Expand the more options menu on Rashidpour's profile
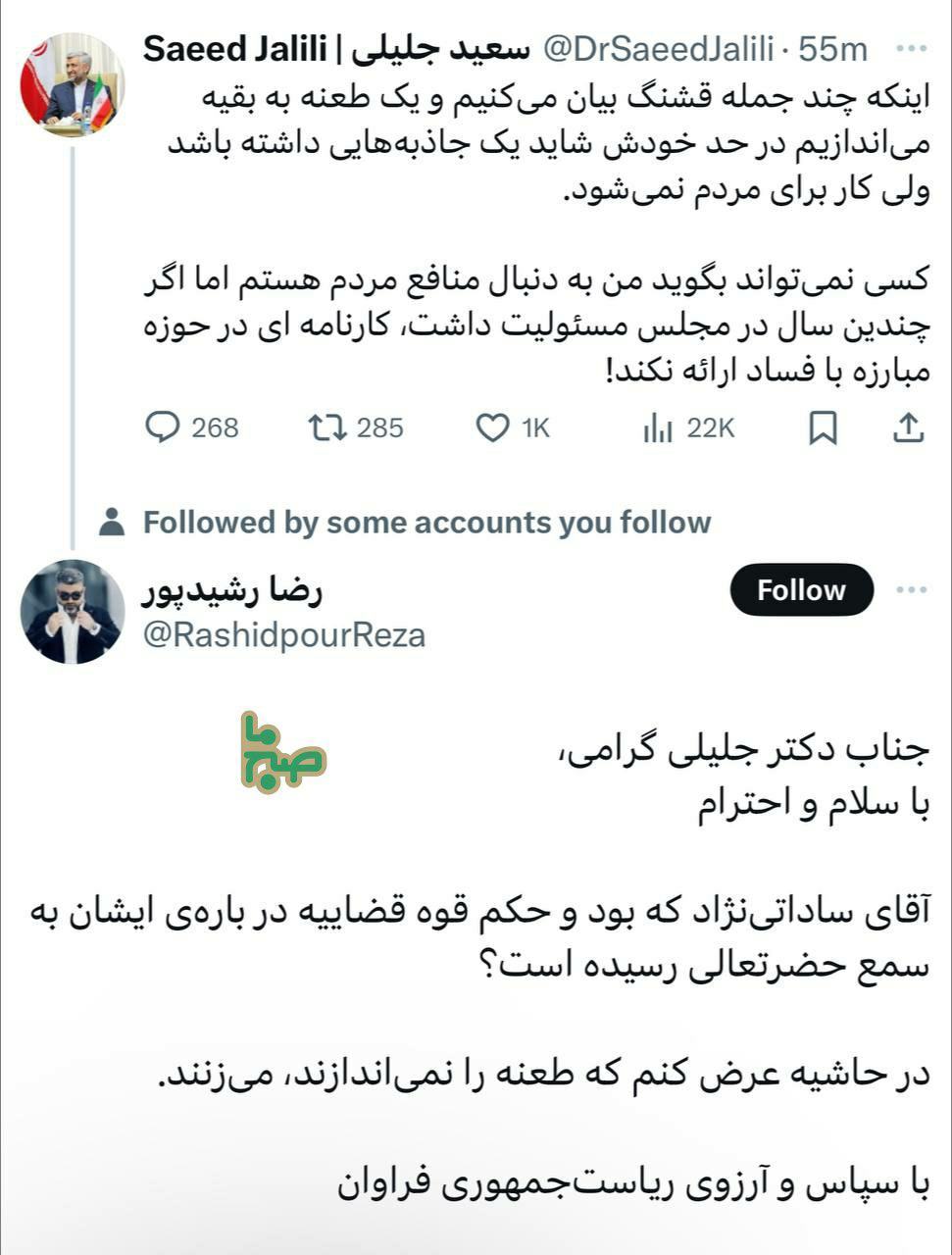Image resolution: width=952 pixels, height=1255 pixels. coord(911,590)
